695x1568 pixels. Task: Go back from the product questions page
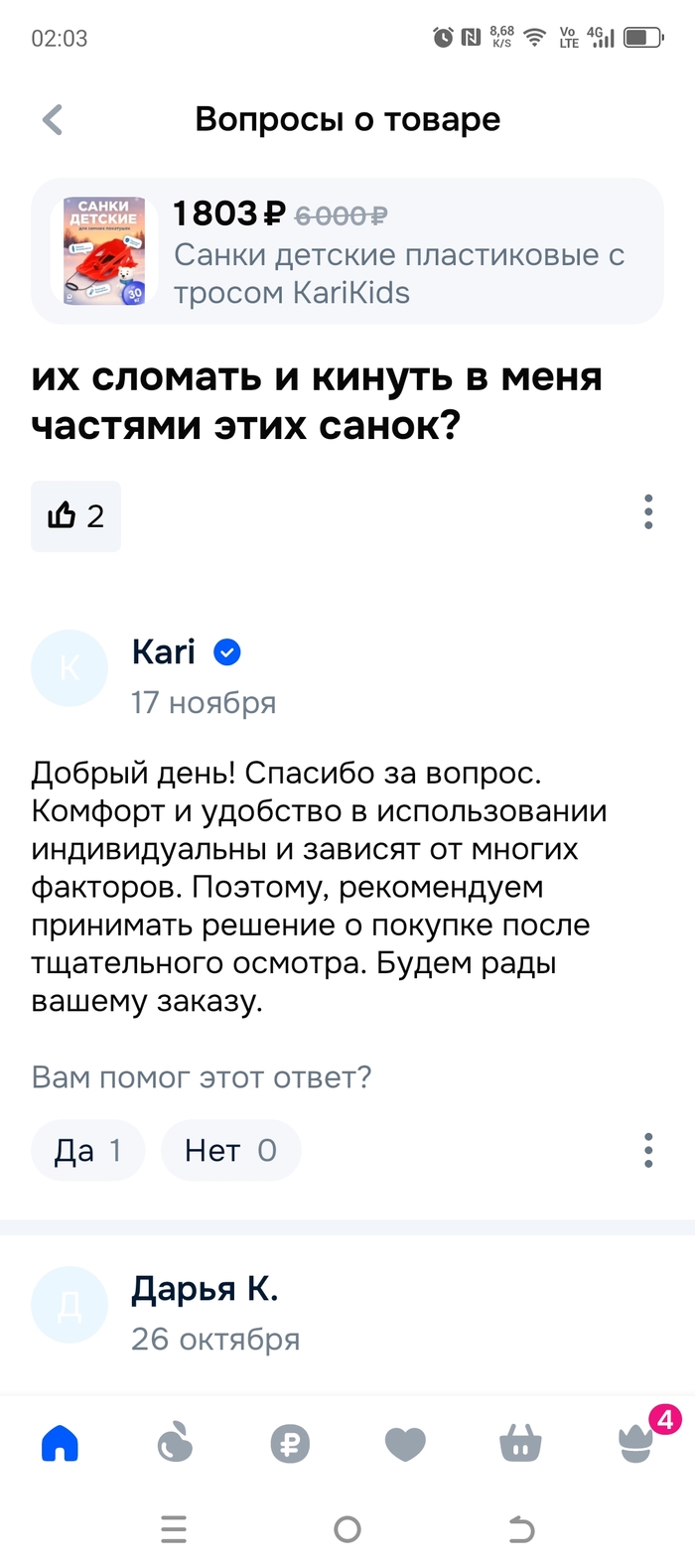click(53, 120)
